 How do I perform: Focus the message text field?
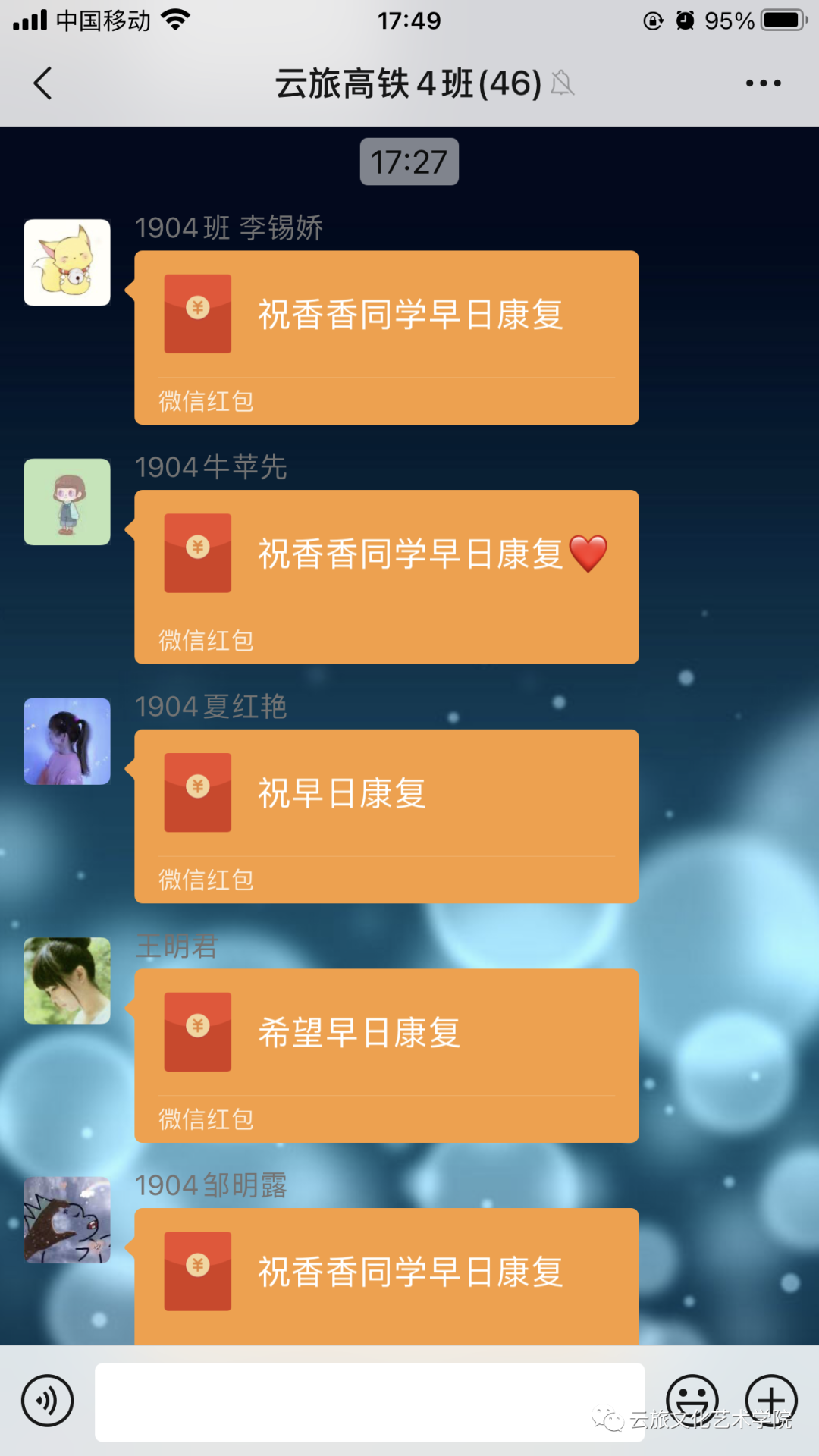coord(369,1402)
